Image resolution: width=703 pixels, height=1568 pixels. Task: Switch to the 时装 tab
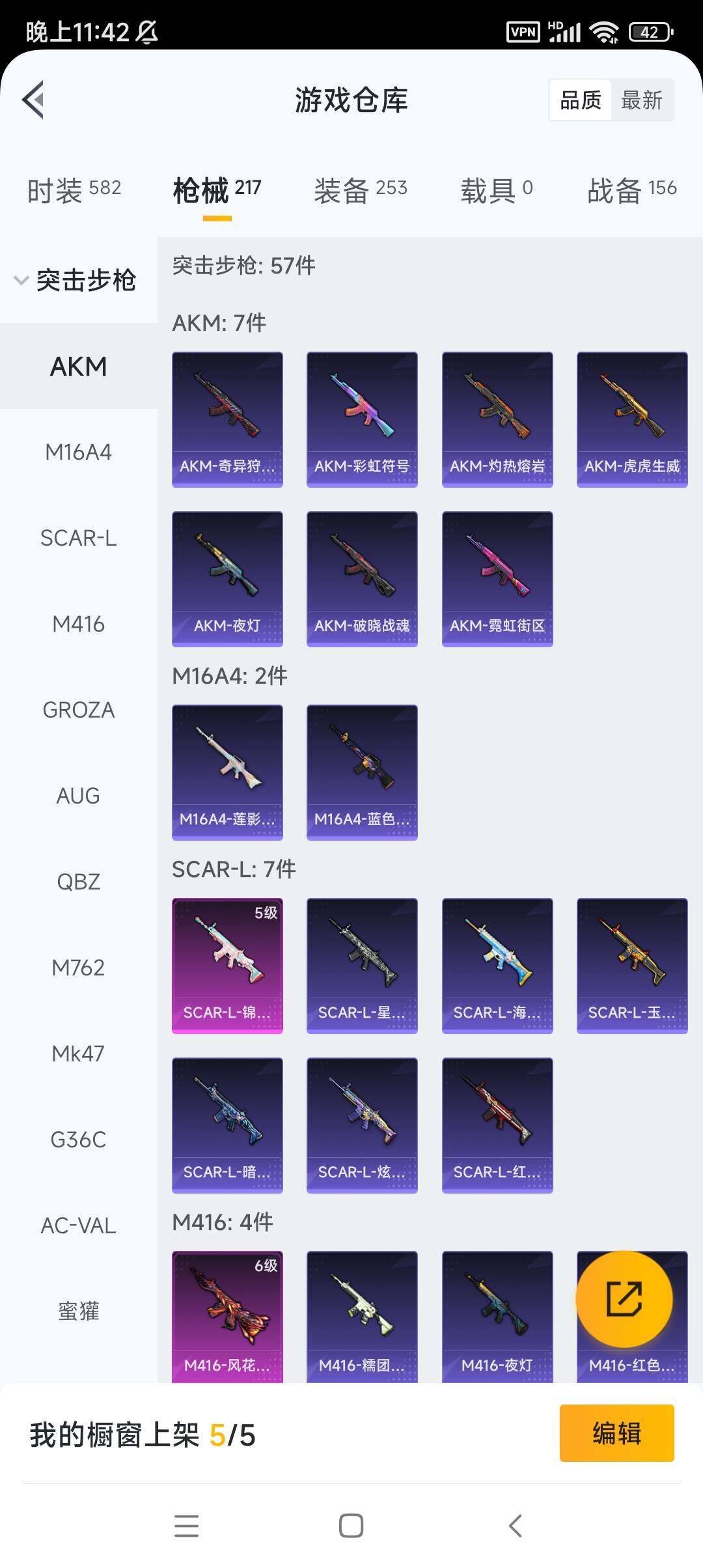tap(74, 190)
